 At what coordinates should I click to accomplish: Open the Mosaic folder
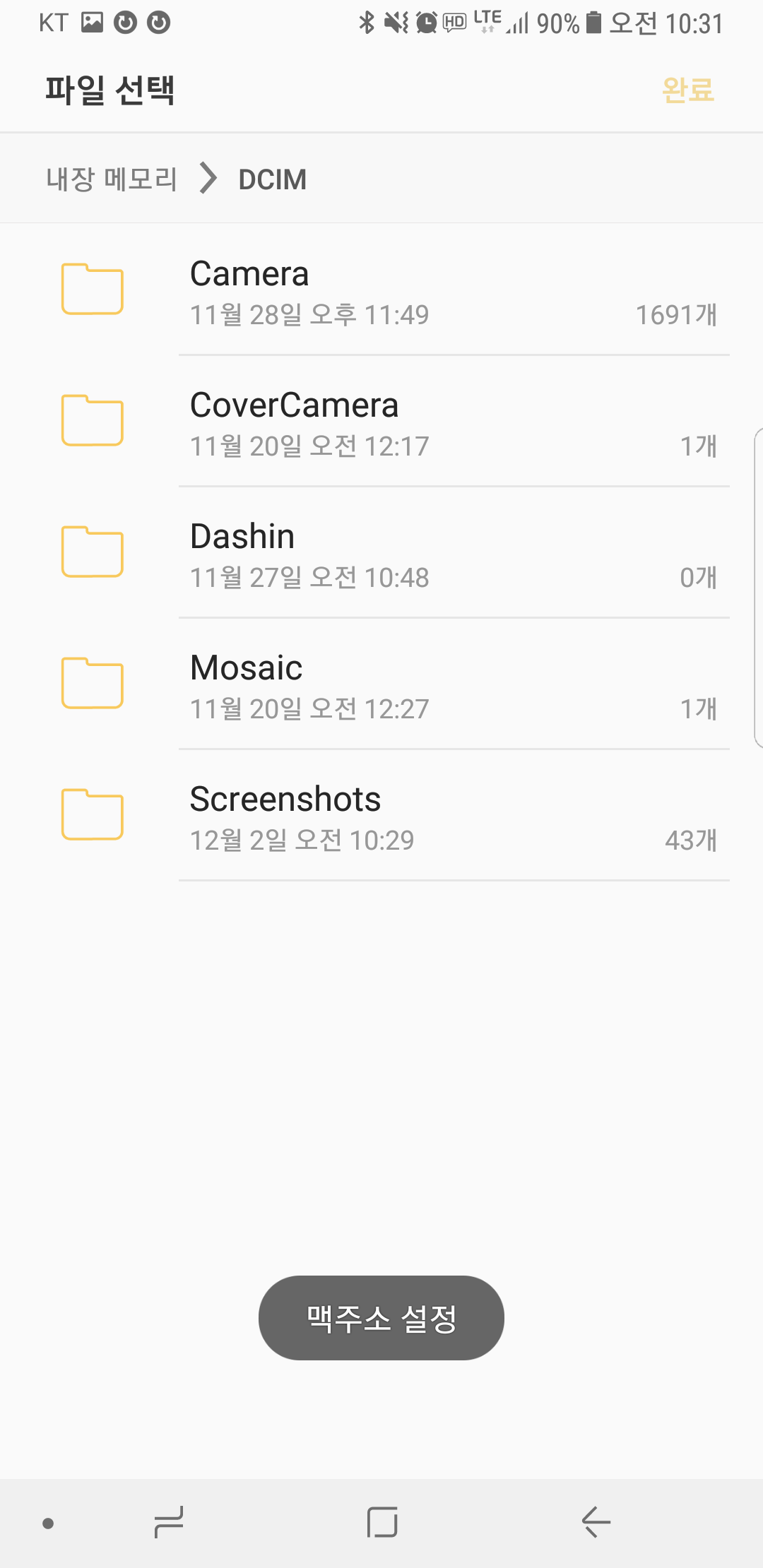pyautogui.click(x=381, y=684)
